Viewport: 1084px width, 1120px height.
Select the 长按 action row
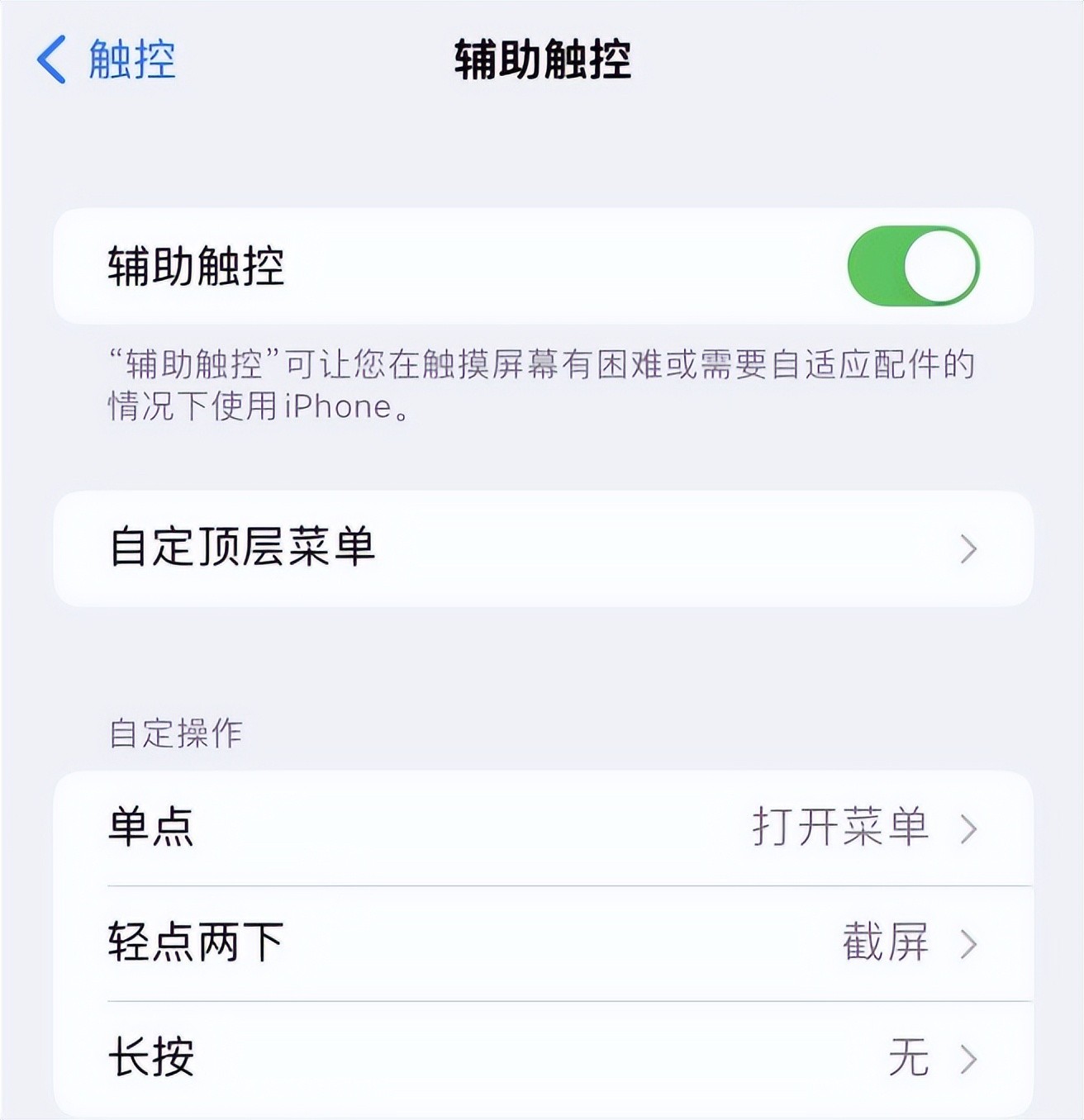pyautogui.click(x=543, y=1057)
